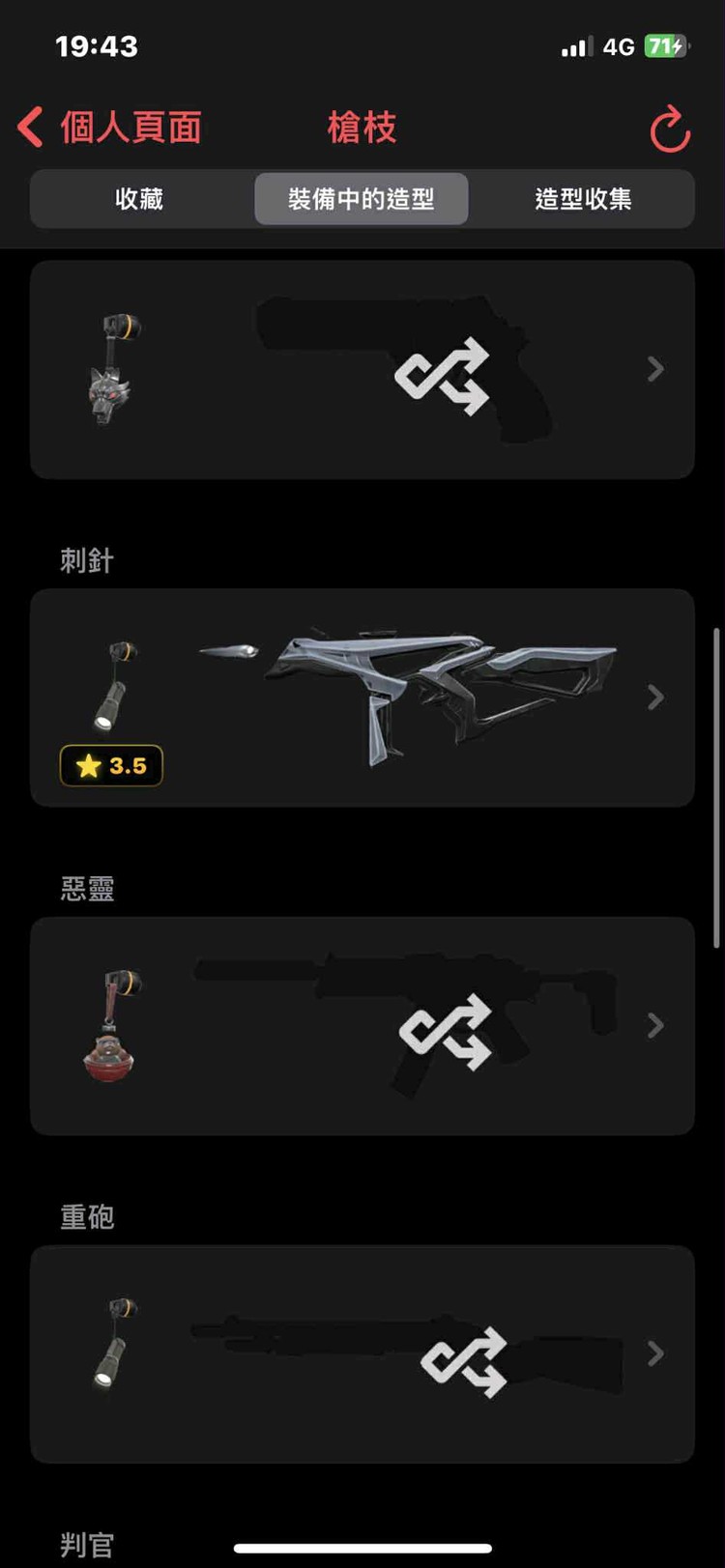Image resolution: width=725 pixels, height=1568 pixels.
Task: Open the 惡靈 weapon detail via its chevron
Action: click(x=654, y=1025)
